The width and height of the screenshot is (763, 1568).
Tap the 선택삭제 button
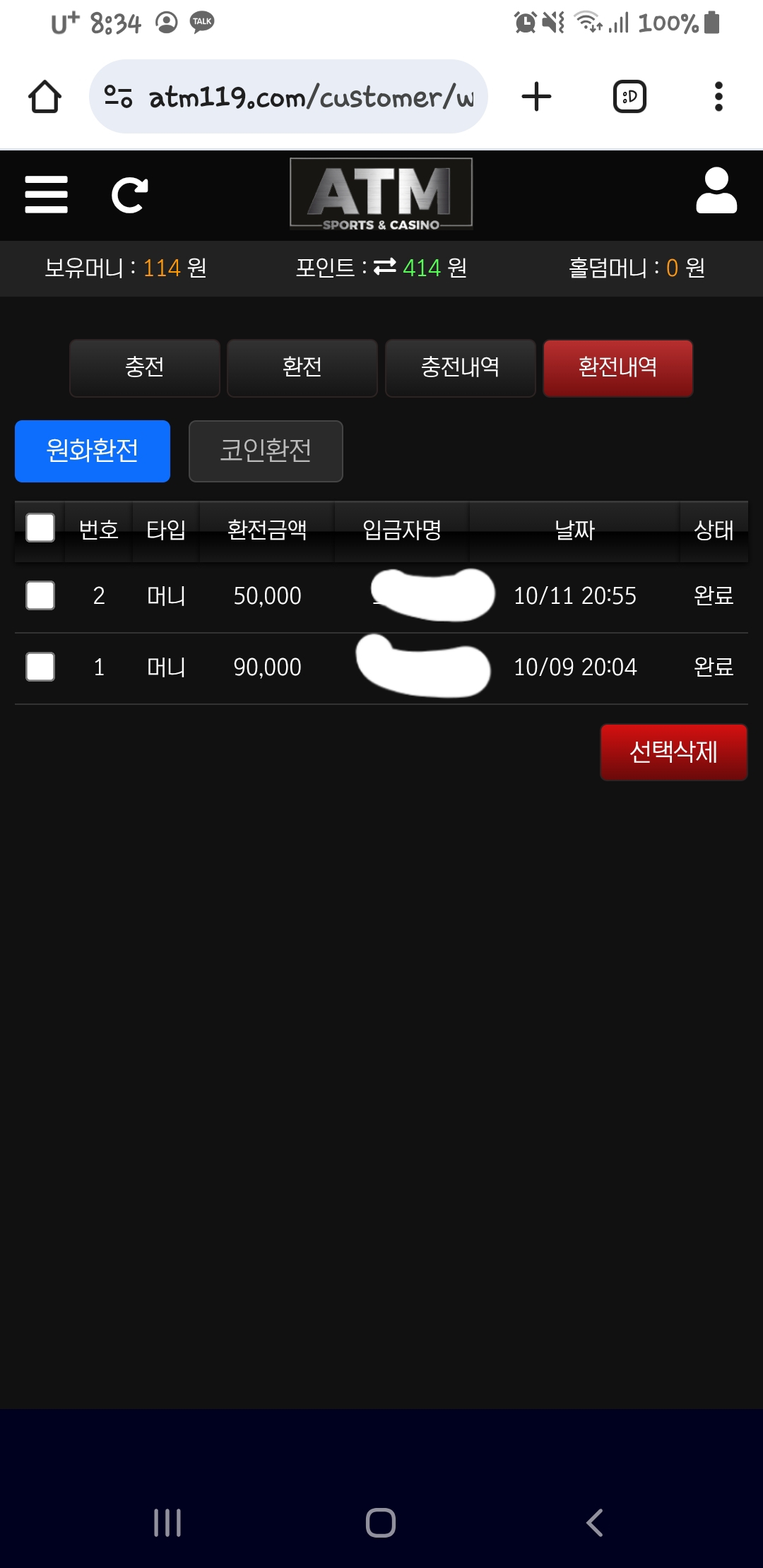tap(673, 752)
